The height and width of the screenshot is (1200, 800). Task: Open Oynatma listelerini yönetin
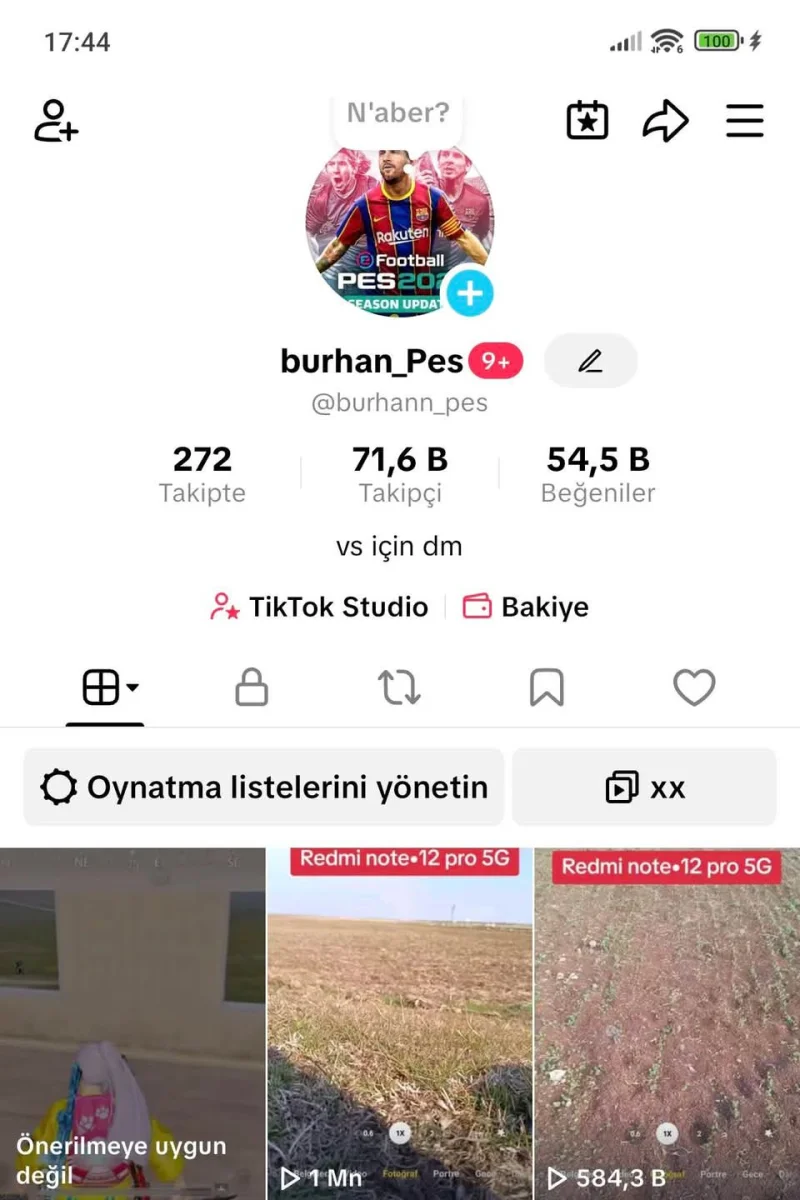[262, 786]
